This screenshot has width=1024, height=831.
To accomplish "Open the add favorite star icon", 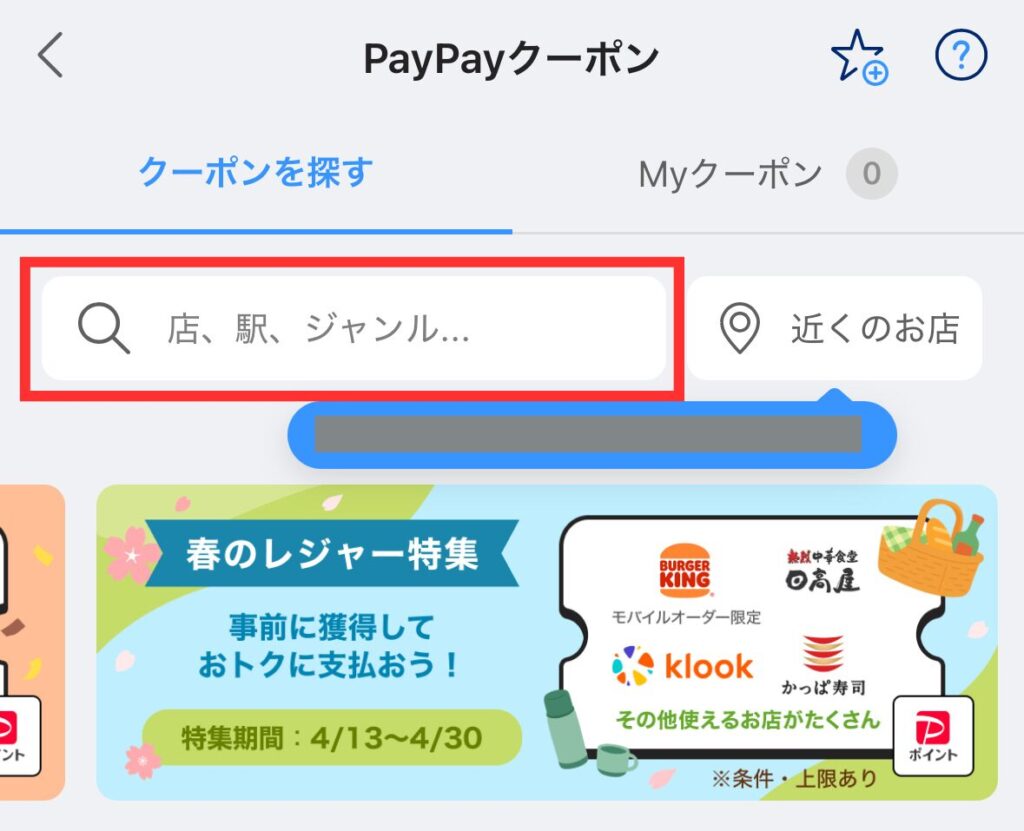I will 859,59.
